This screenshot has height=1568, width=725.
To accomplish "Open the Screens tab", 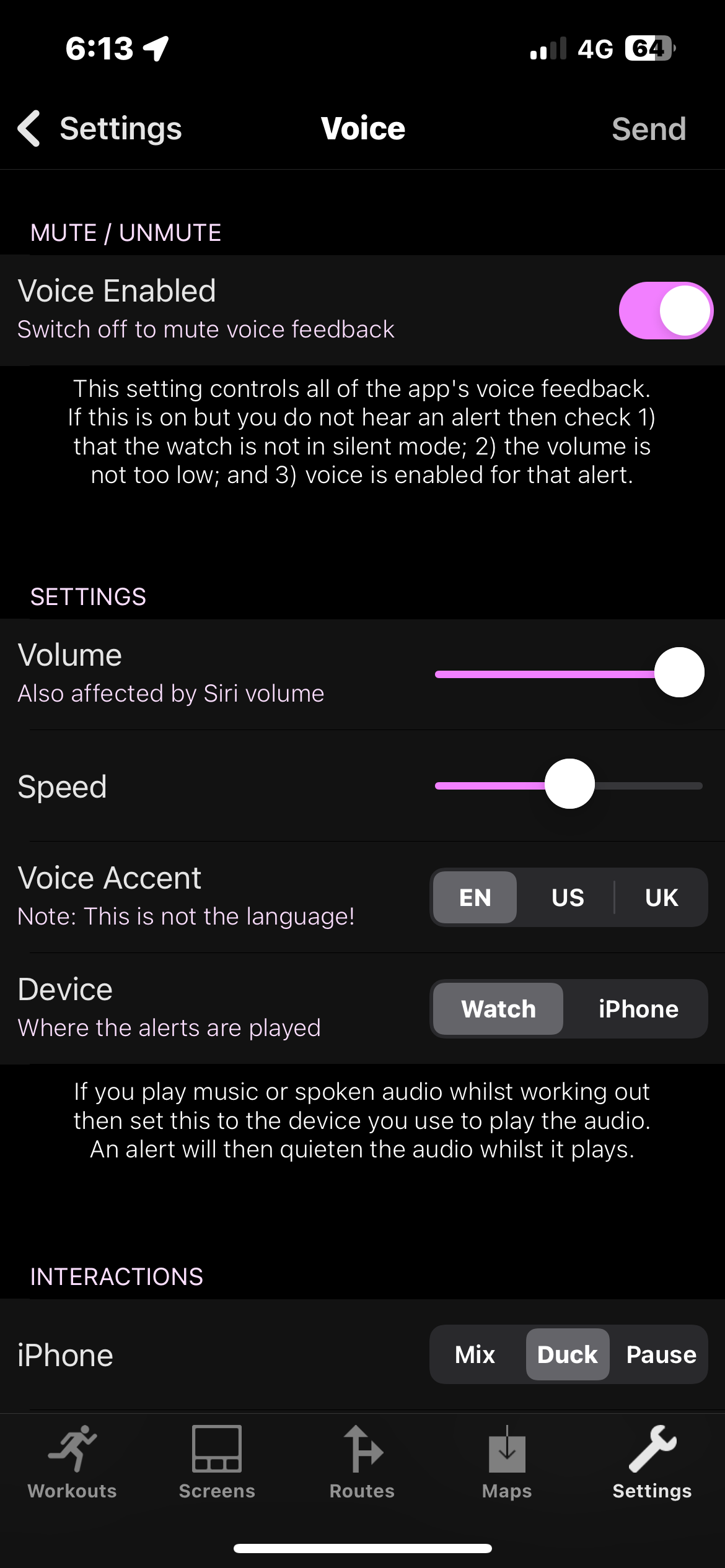I will 217,1463.
